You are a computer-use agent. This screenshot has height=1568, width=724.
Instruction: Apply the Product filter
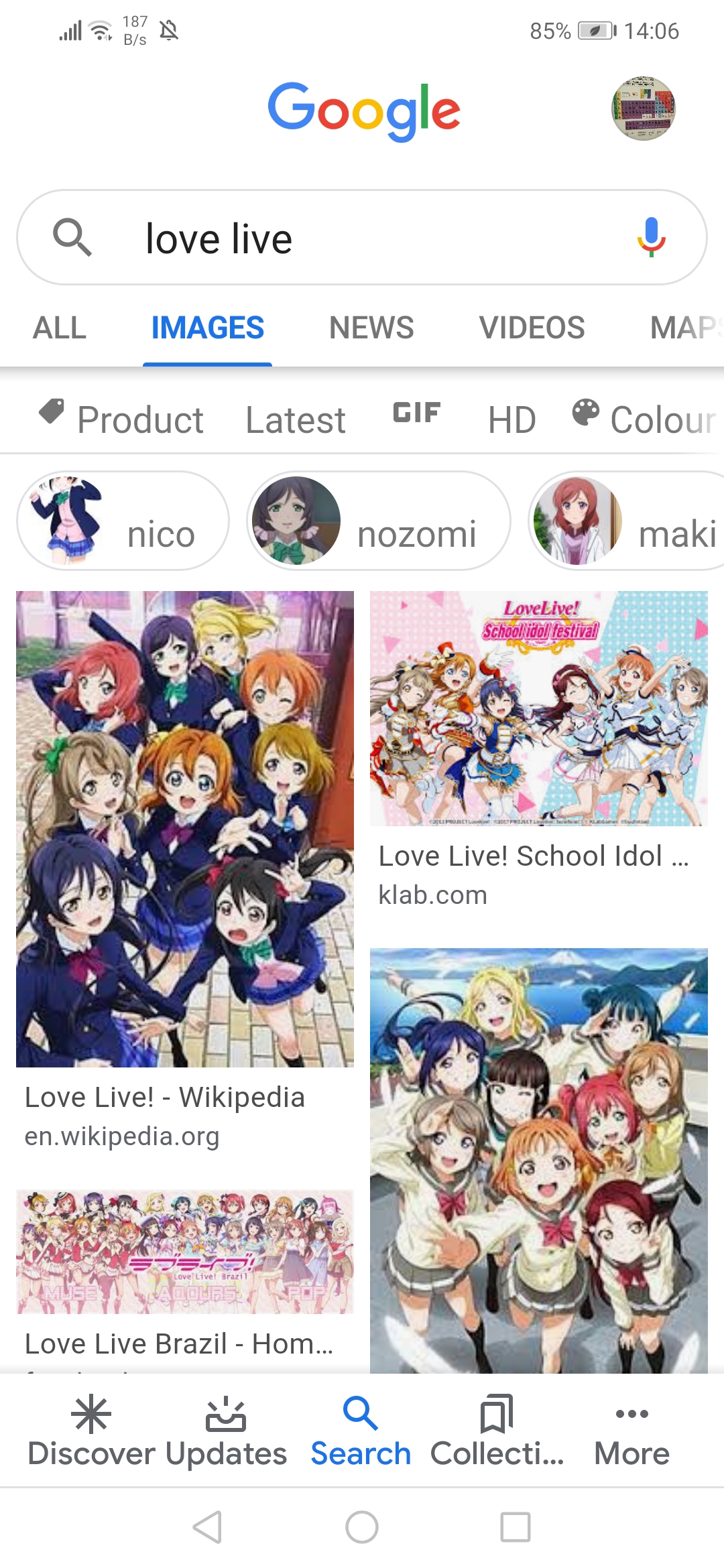(122, 419)
